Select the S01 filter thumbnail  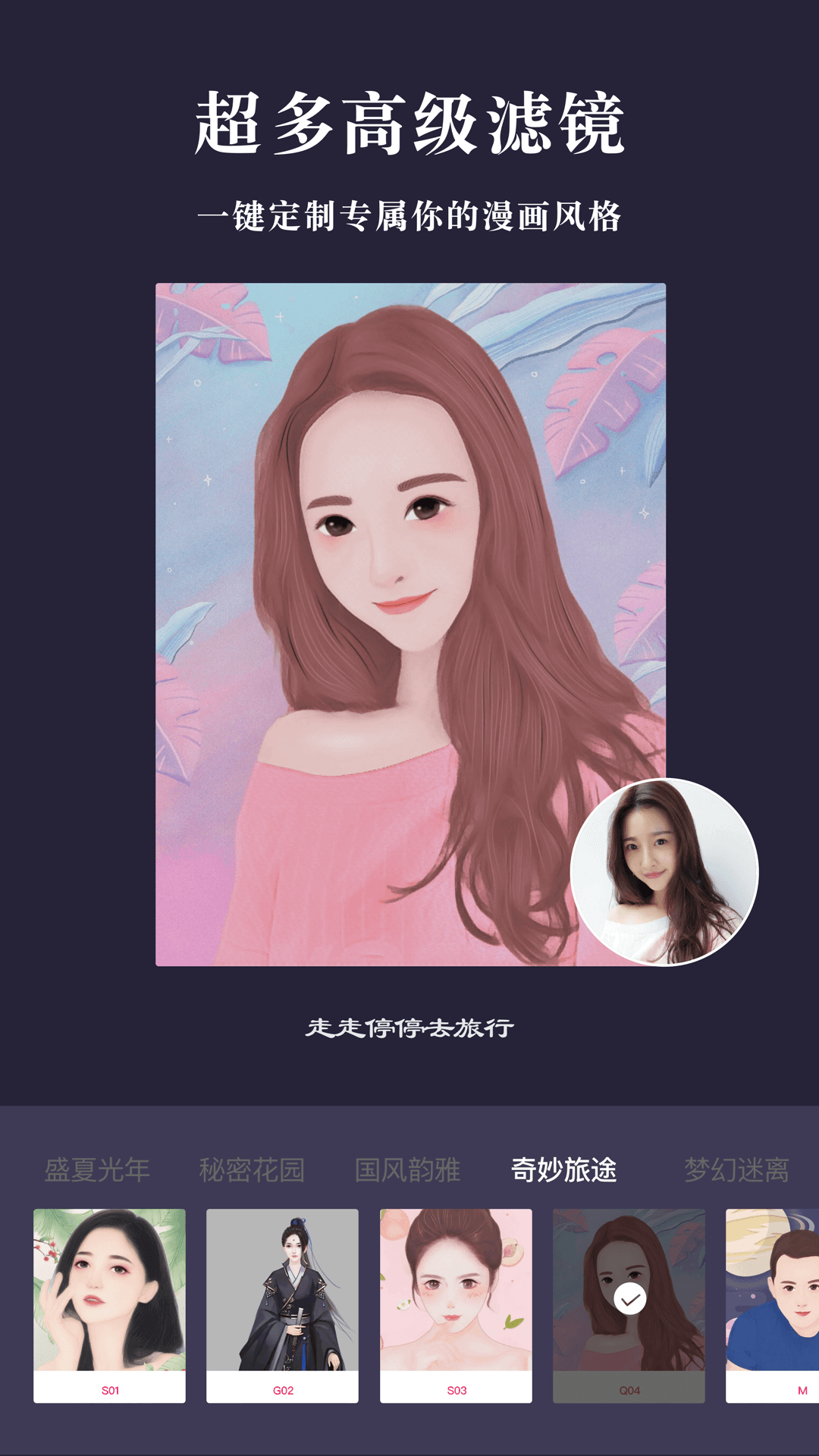111,1288
